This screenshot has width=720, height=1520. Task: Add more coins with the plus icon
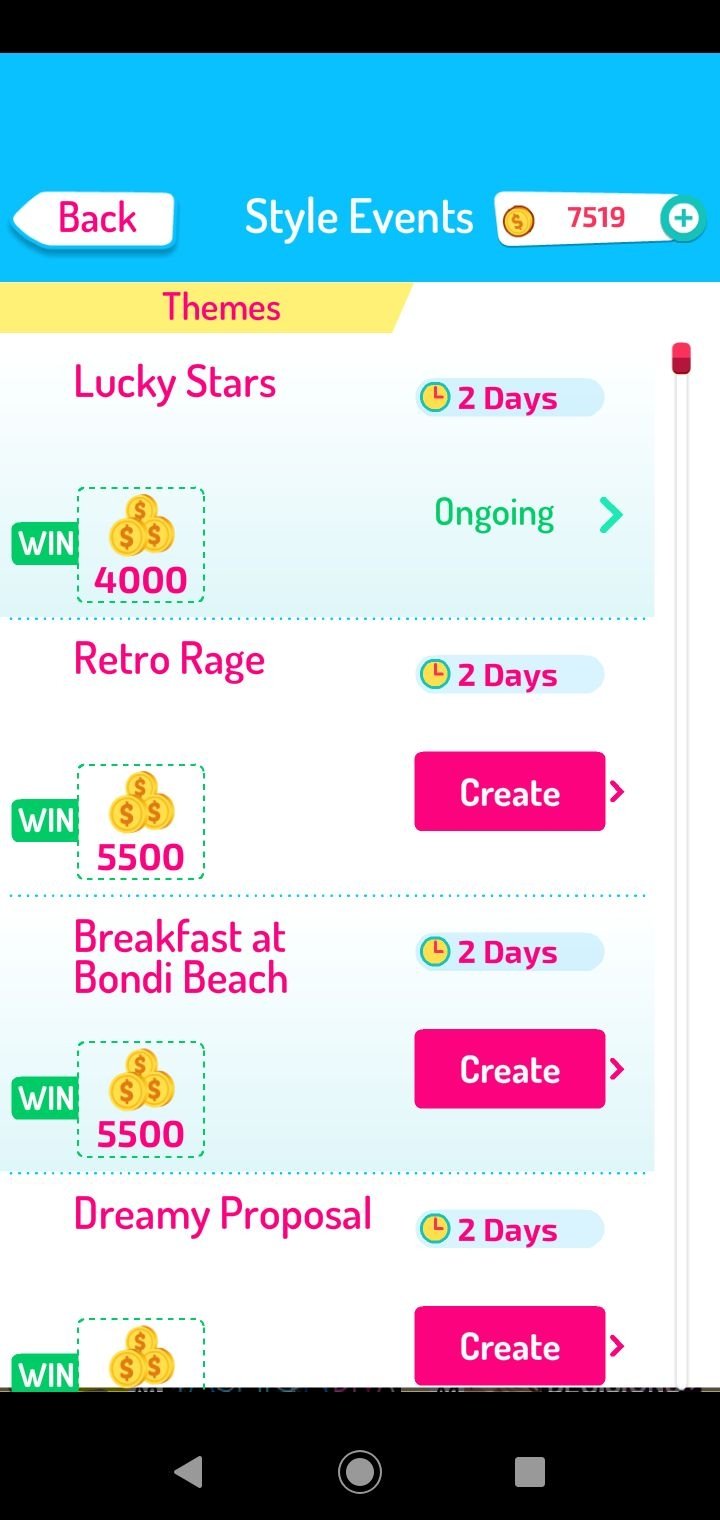683,218
